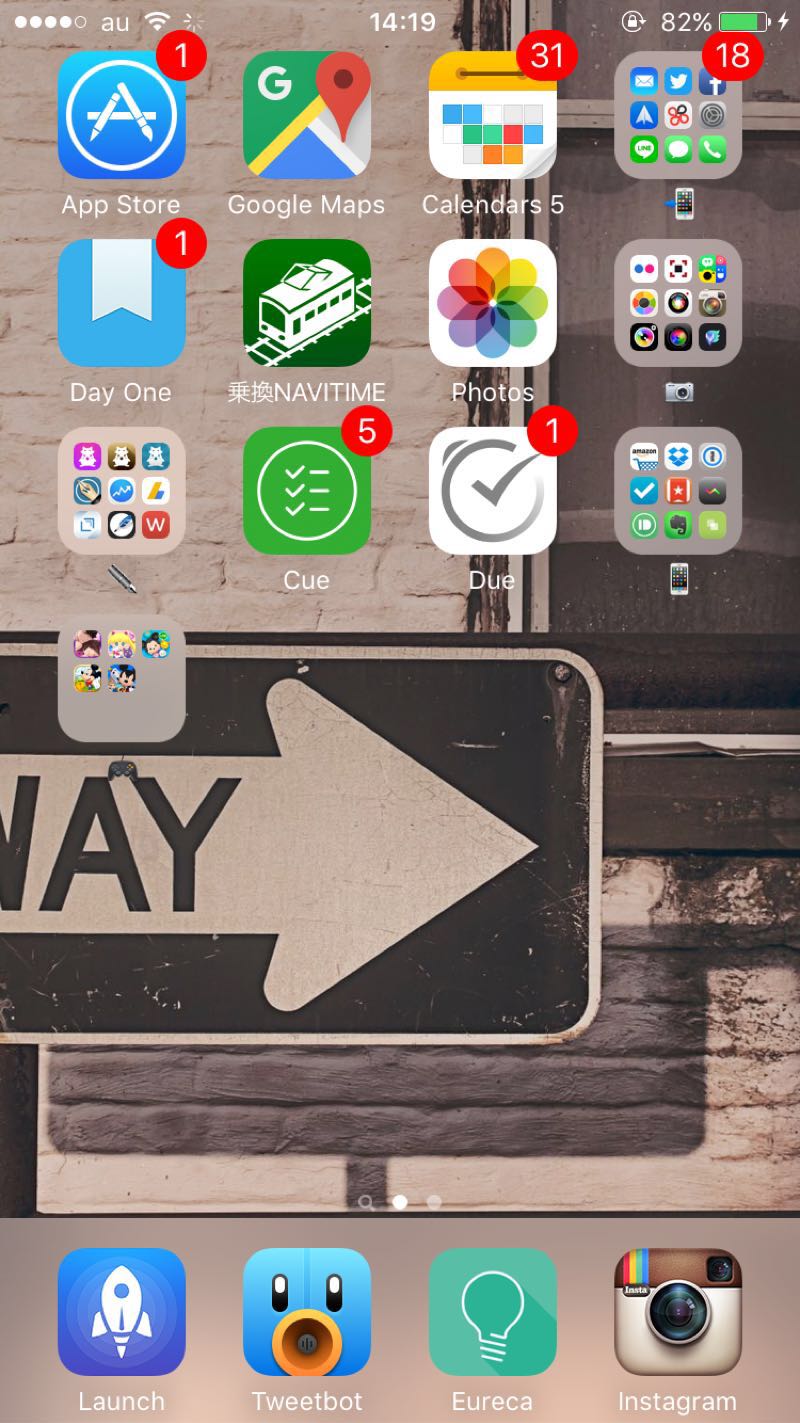This screenshot has height=1423, width=800.
Task: Tap the home screen page indicator dots
Action: [x=400, y=1202]
